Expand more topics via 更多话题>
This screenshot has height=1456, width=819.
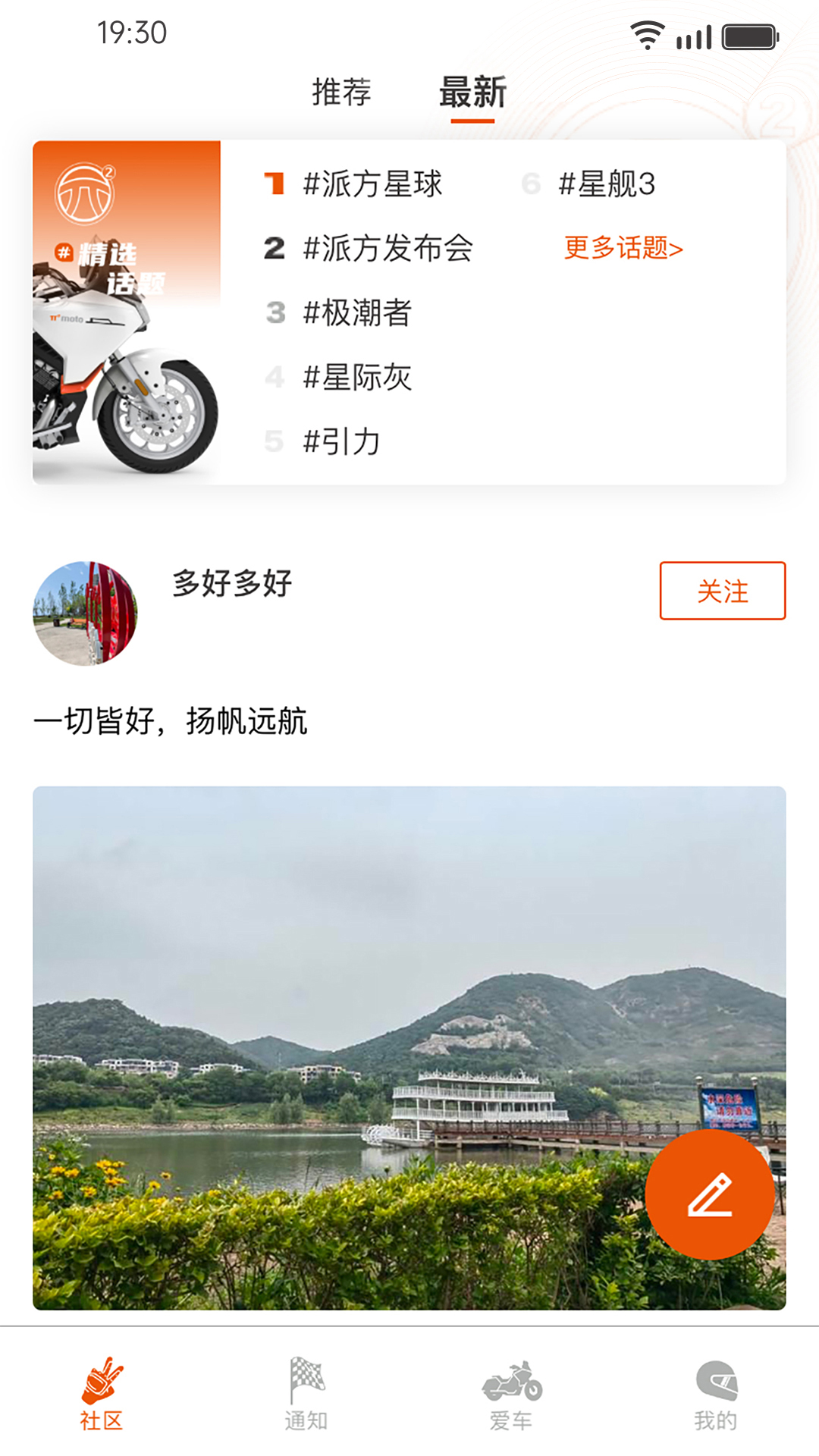[623, 248]
